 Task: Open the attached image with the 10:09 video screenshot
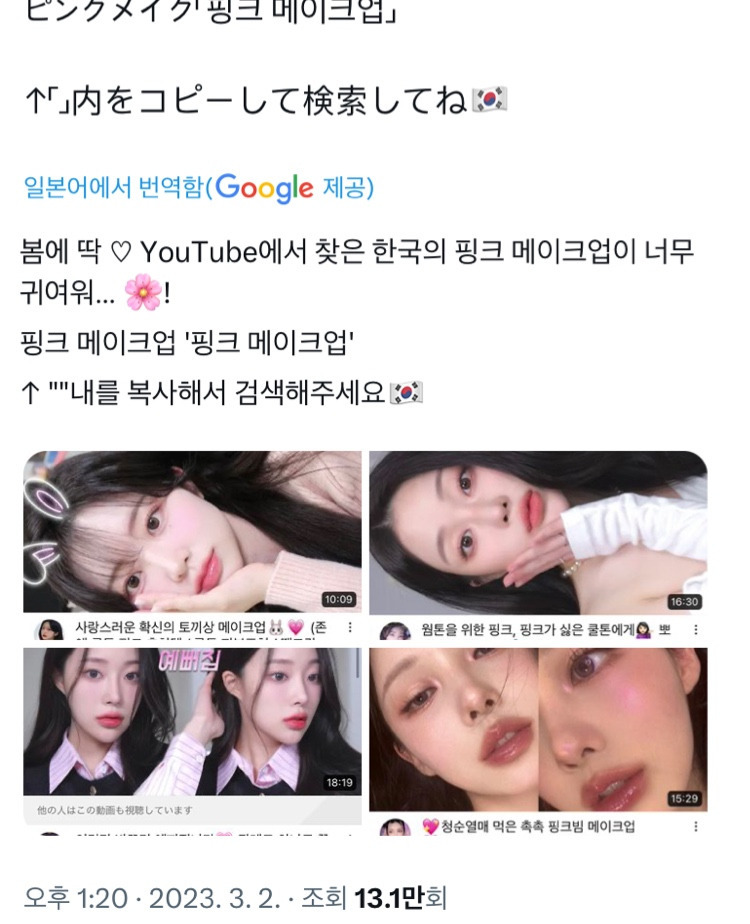coord(192,545)
